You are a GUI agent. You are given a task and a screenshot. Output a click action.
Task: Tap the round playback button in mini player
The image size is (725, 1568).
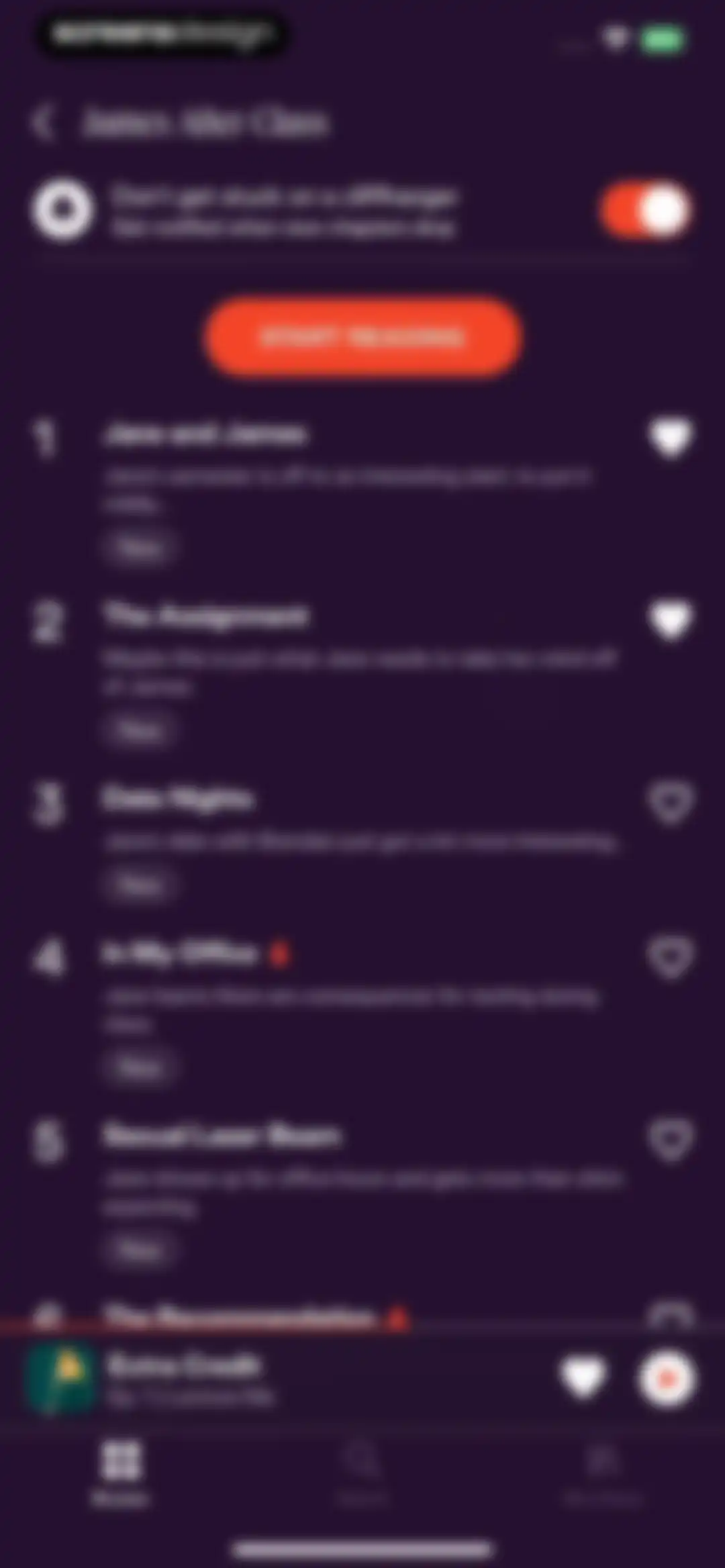coord(666,1379)
